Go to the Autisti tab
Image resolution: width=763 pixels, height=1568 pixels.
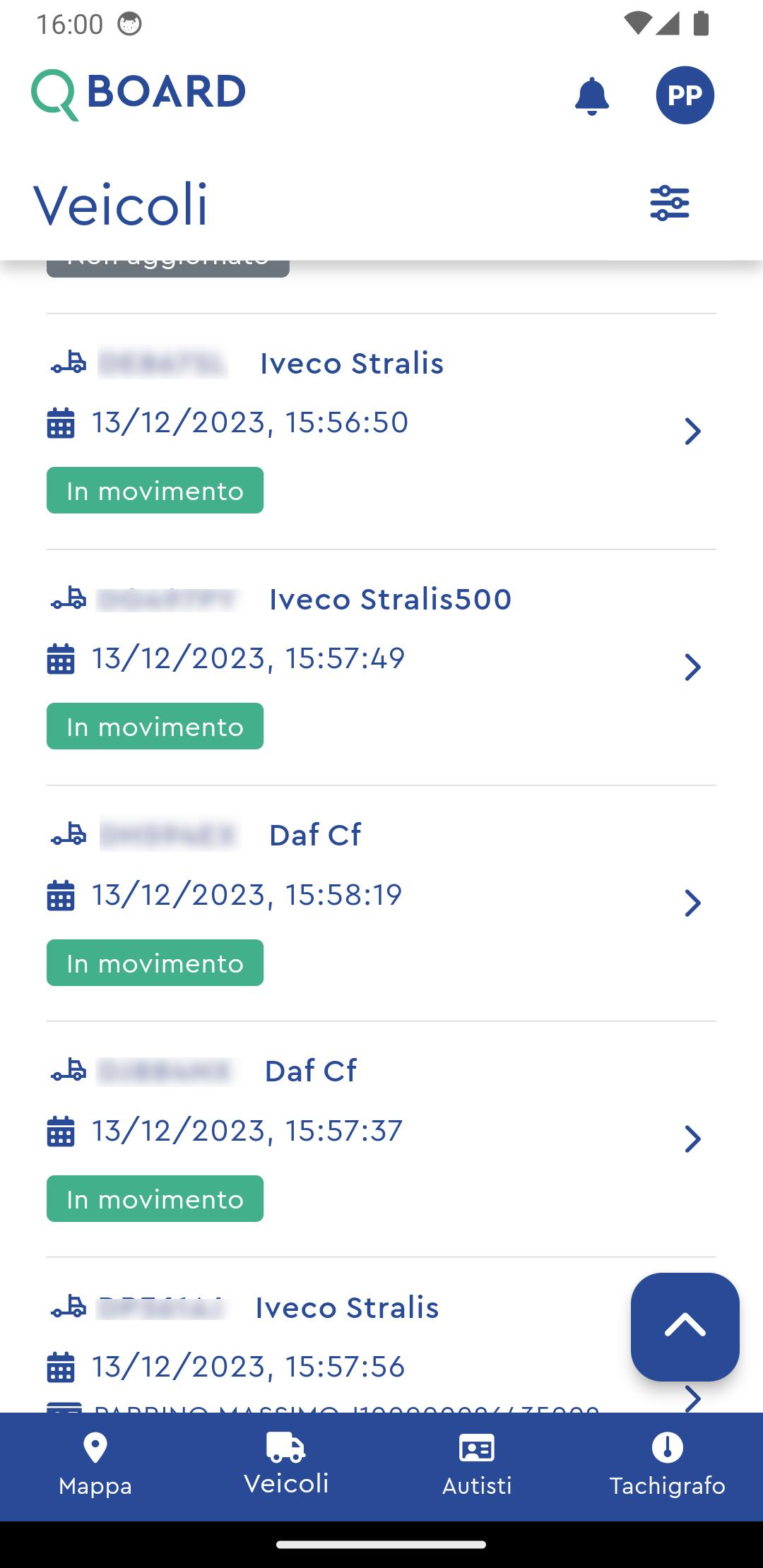tap(477, 1466)
